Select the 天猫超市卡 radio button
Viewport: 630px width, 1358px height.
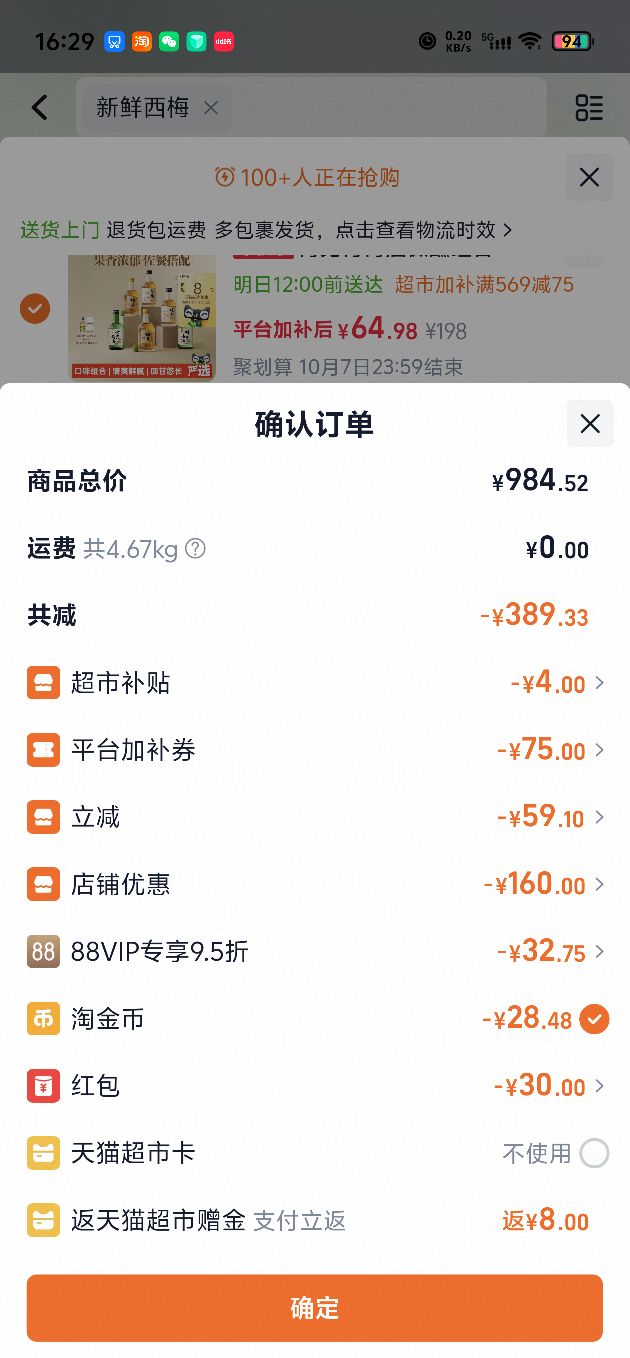point(594,1153)
